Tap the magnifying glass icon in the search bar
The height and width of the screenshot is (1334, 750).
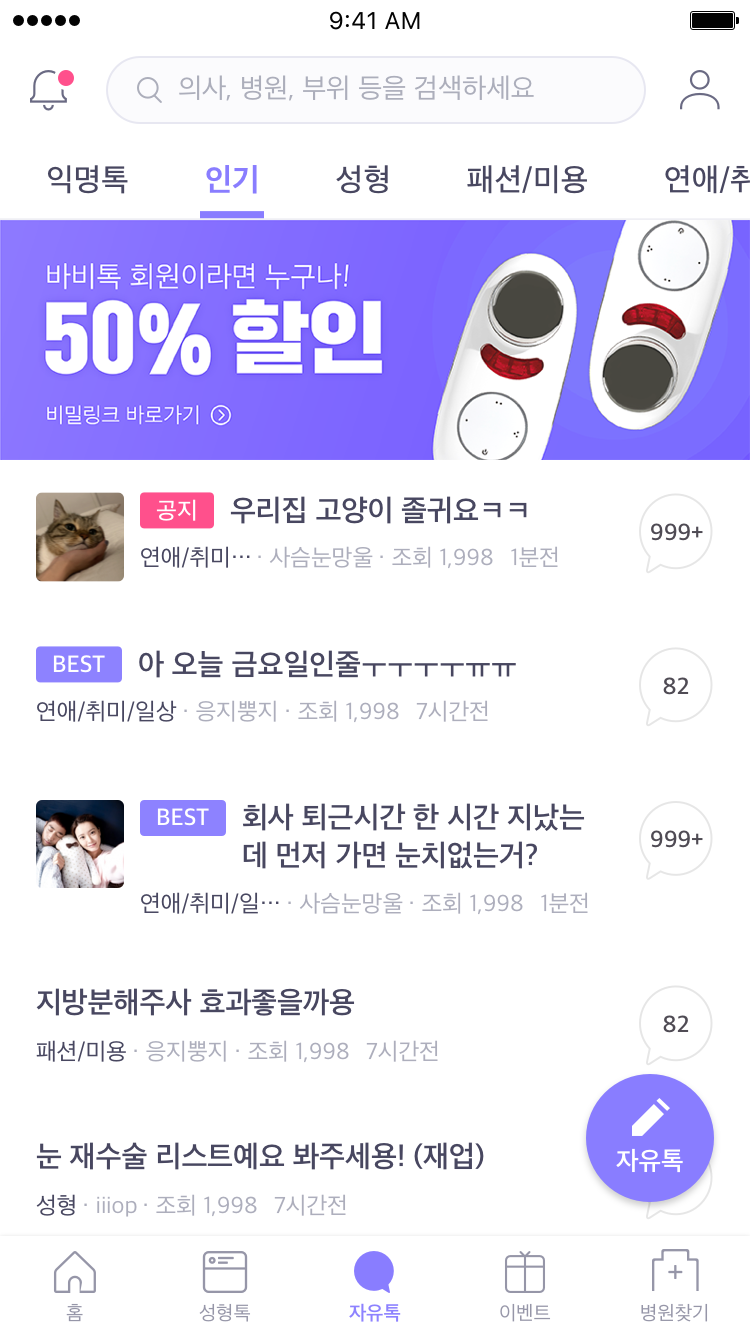pos(149,90)
